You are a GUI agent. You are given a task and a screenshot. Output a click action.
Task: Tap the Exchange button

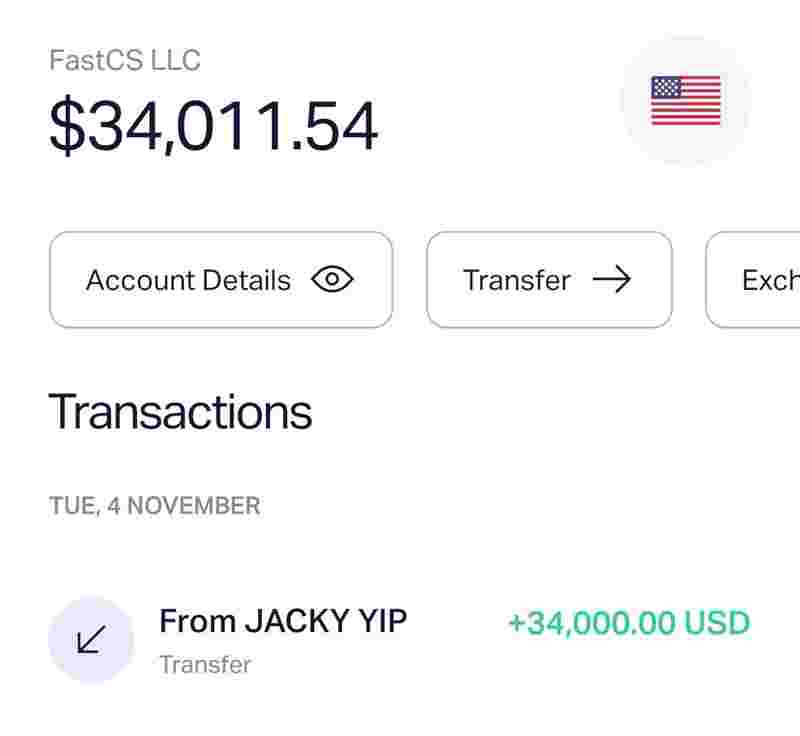[x=760, y=280]
